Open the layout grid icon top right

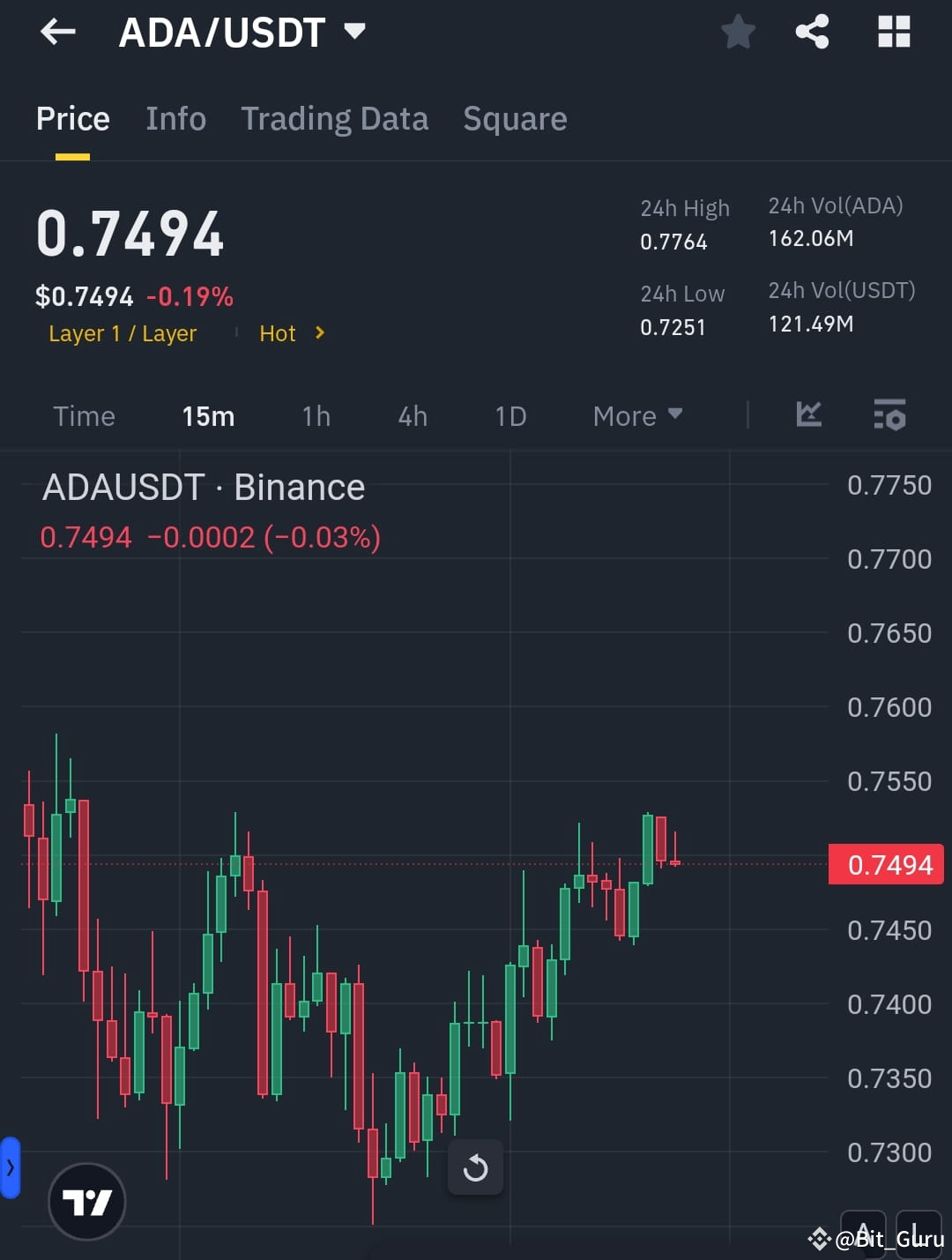click(893, 32)
